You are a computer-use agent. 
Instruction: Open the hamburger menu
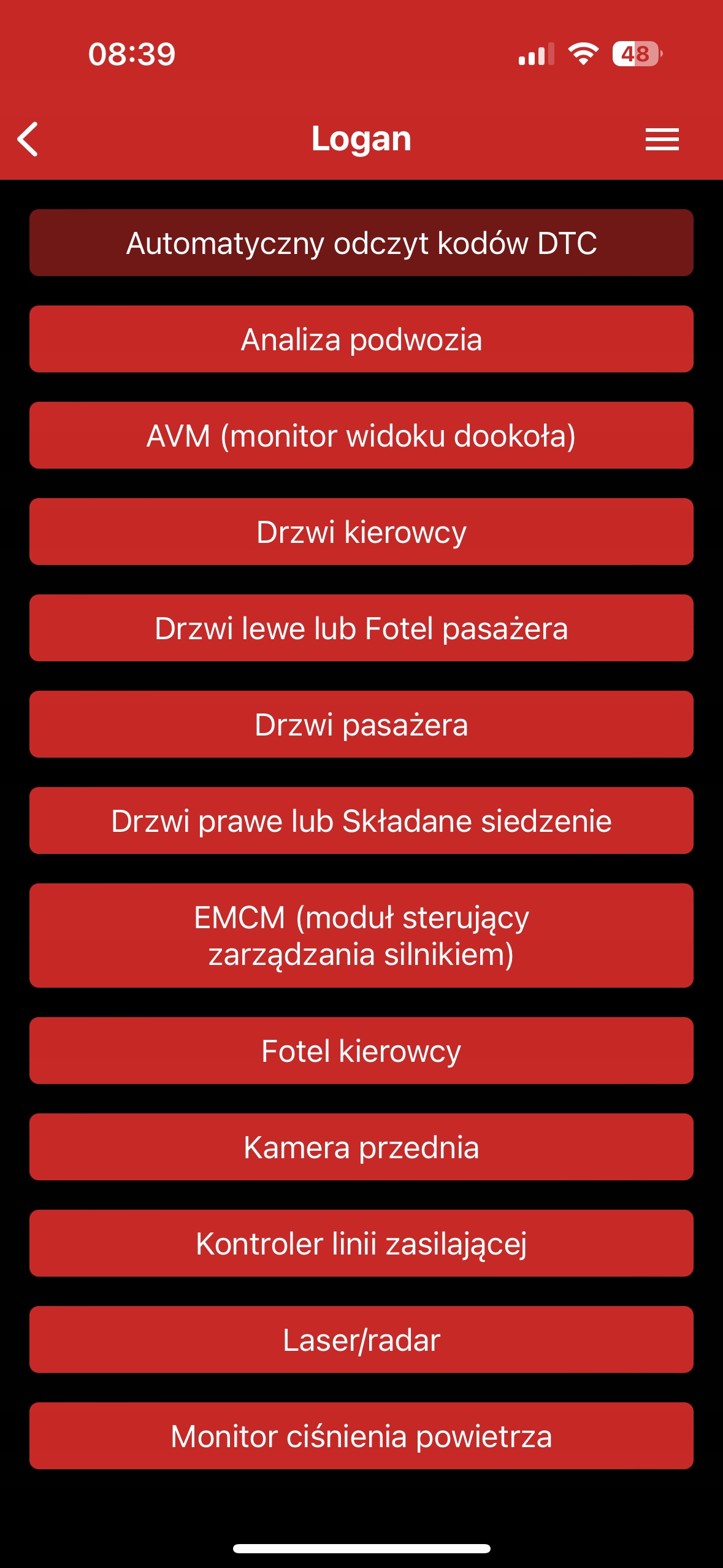point(662,139)
